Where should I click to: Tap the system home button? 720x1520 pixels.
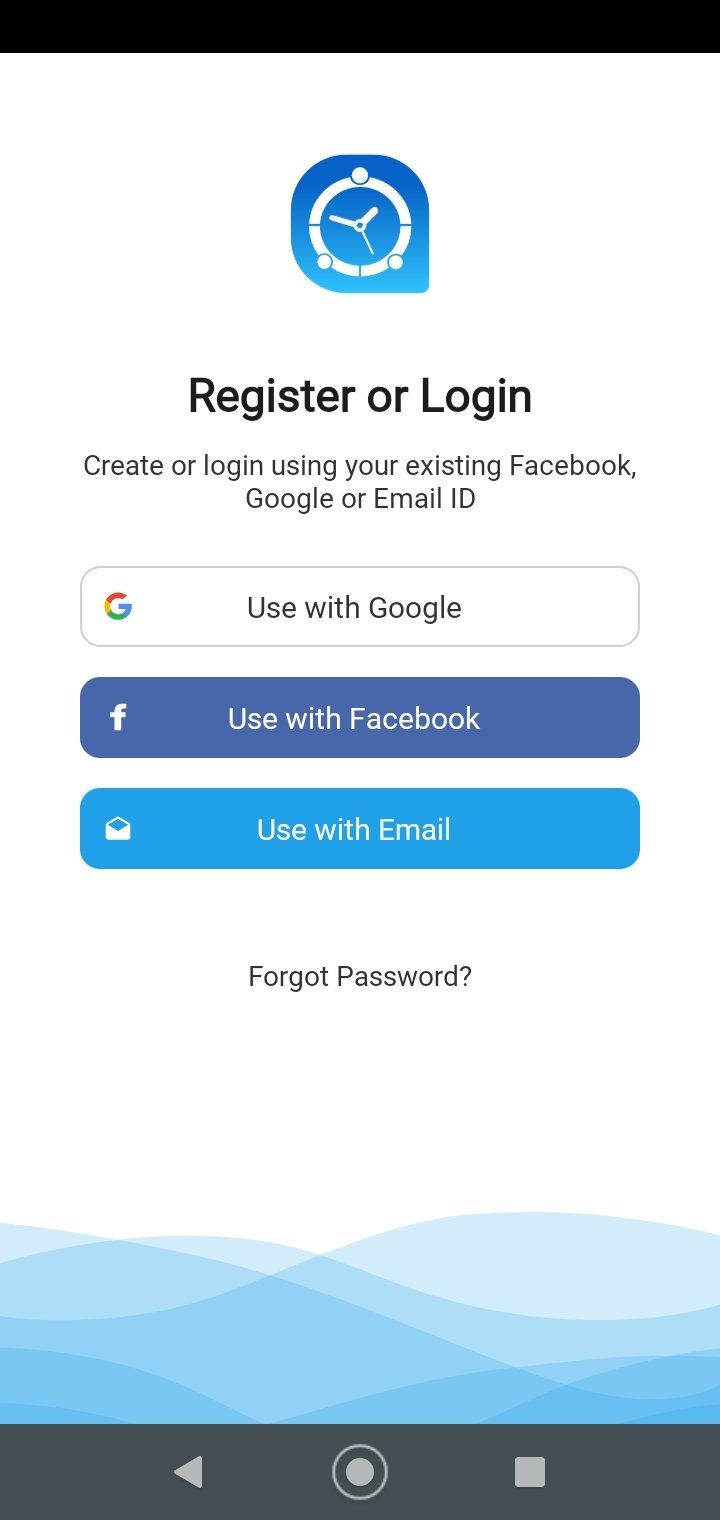coord(360,1472)
